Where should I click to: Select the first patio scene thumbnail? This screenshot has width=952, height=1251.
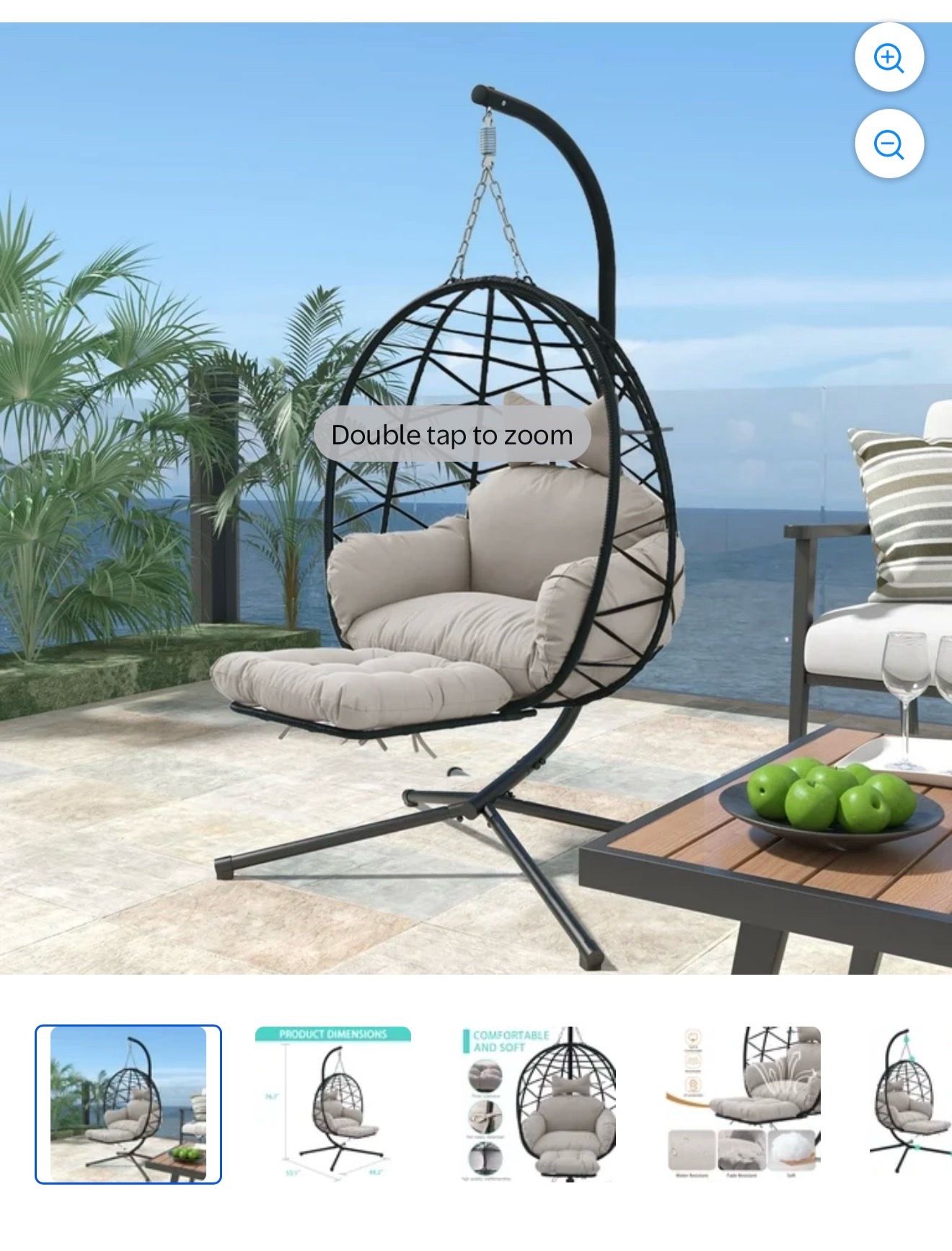(x=128, y=1105)
